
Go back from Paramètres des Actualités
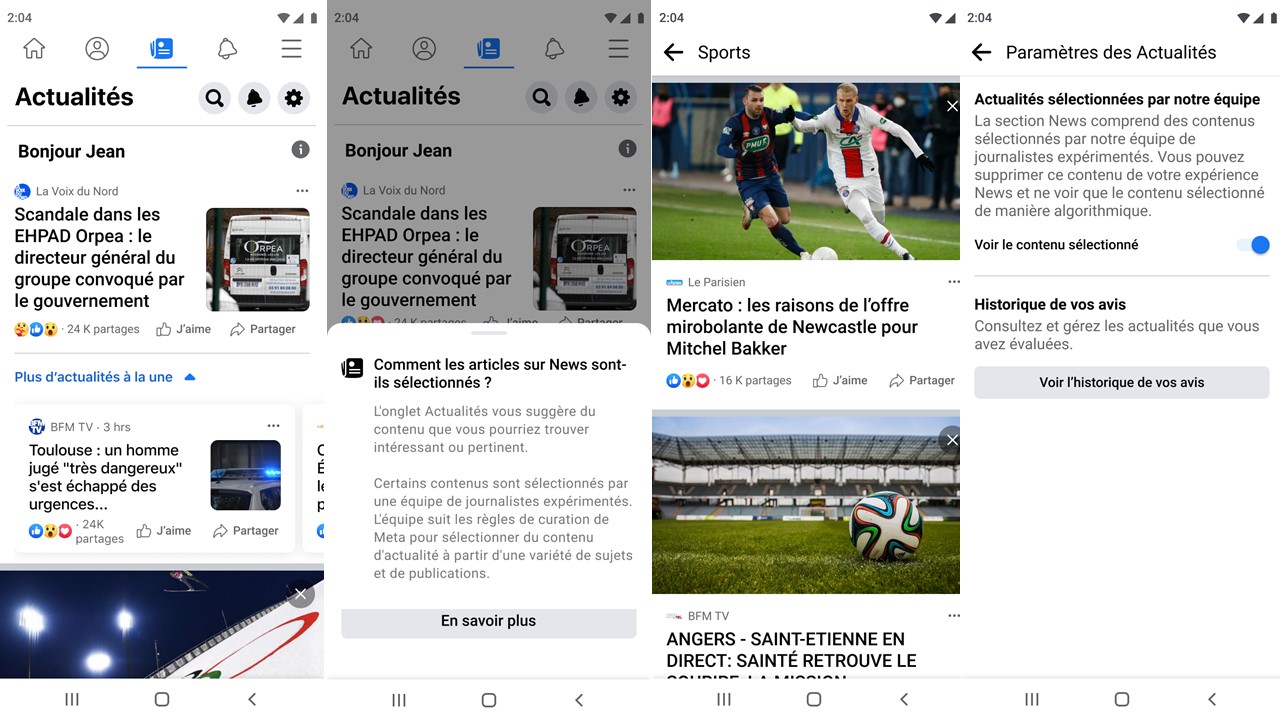point(981,53)
